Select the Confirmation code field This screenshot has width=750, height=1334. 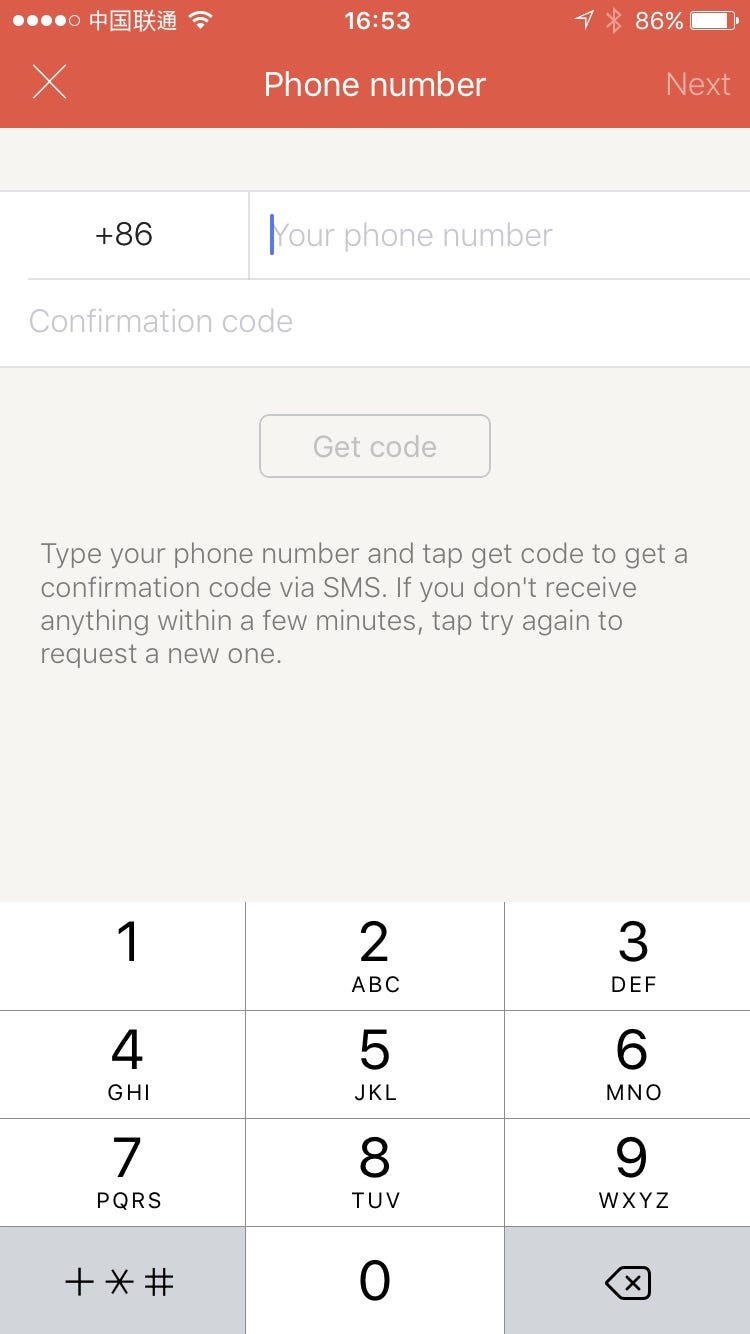point(375,322)
